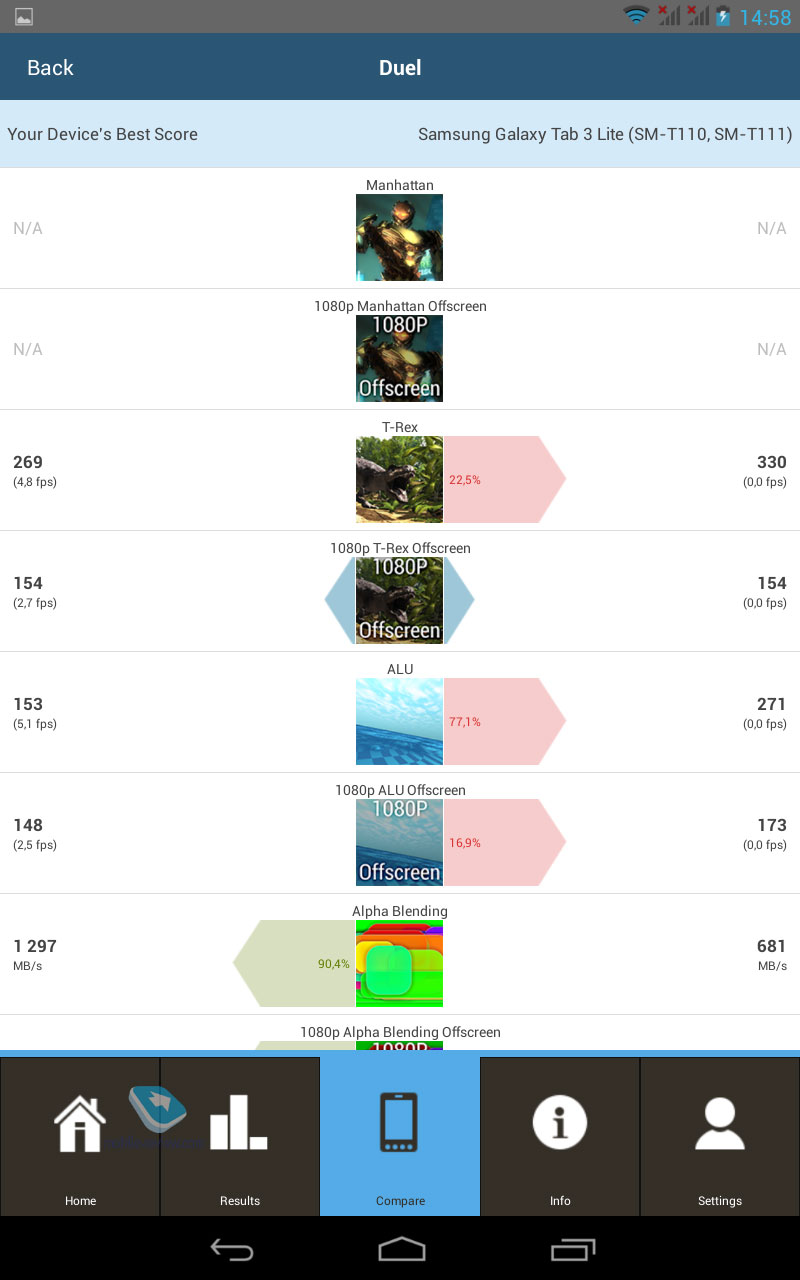
Task: Open the 1080p T-Rex Offscreen row
Action: tap(400, 591)
